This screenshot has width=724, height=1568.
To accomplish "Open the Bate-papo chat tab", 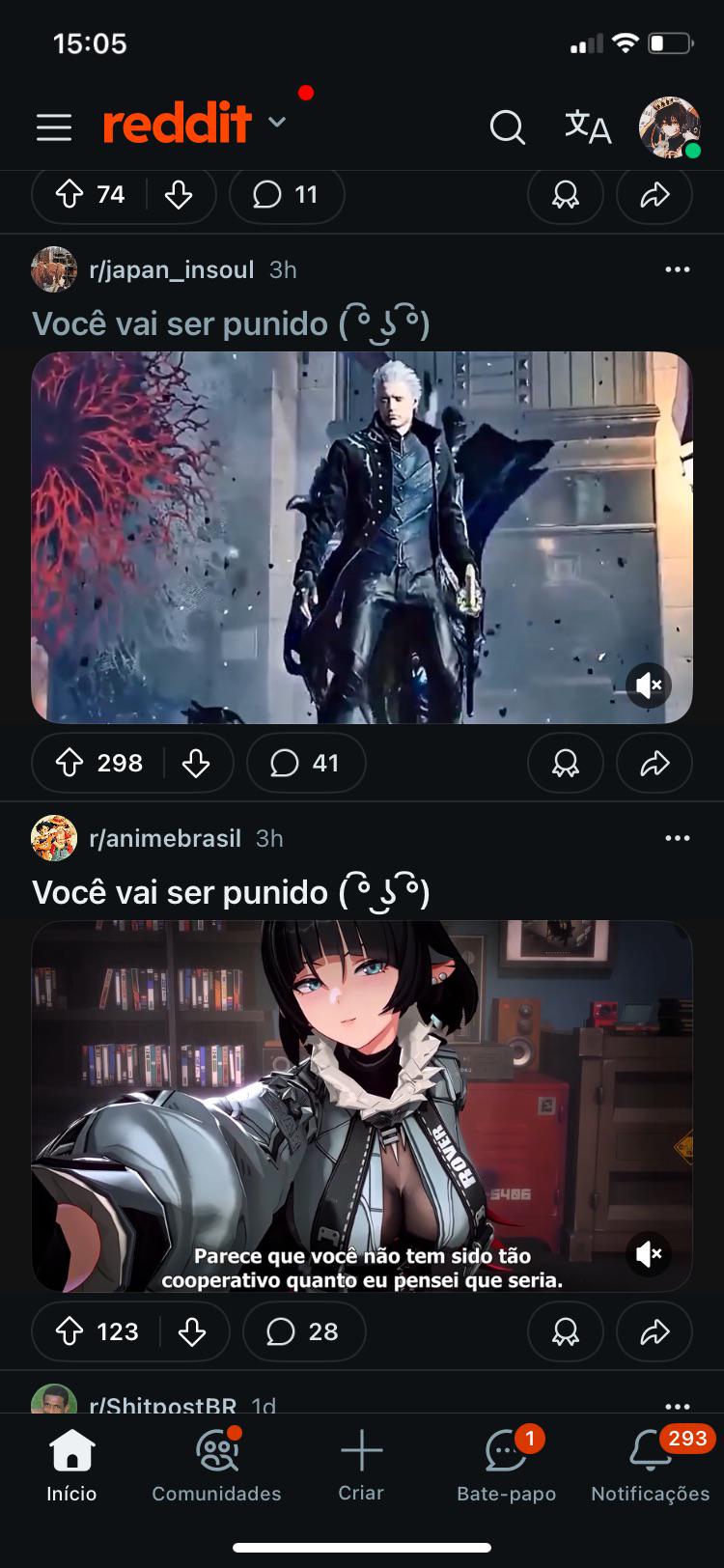I will coord(506,1464).
